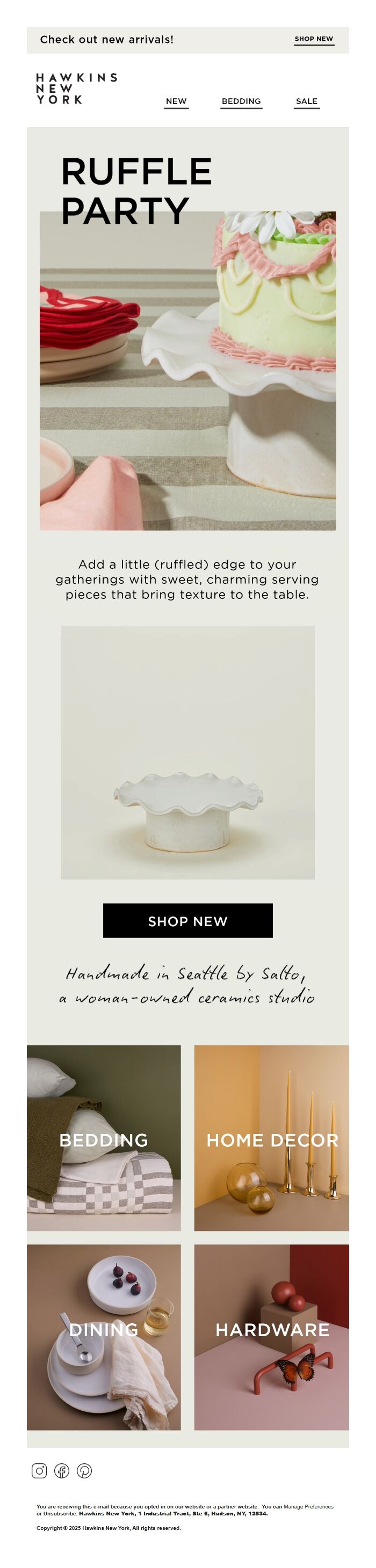This screenshot has width=376, height=1568.
Task: Go to the BEDDING navigation link
Action: point(241,101)
